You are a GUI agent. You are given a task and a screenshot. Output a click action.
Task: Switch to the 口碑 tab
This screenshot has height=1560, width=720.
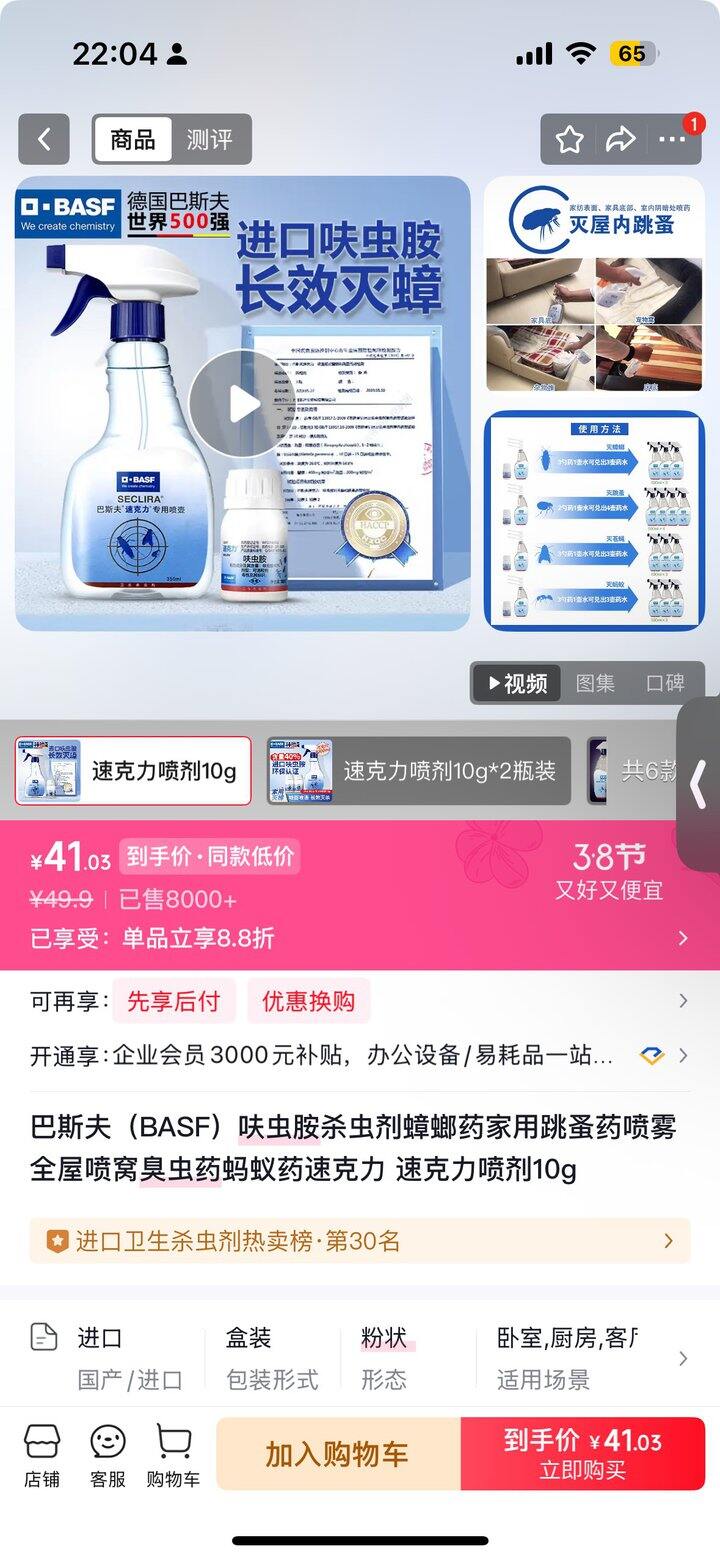coord(664,683)
